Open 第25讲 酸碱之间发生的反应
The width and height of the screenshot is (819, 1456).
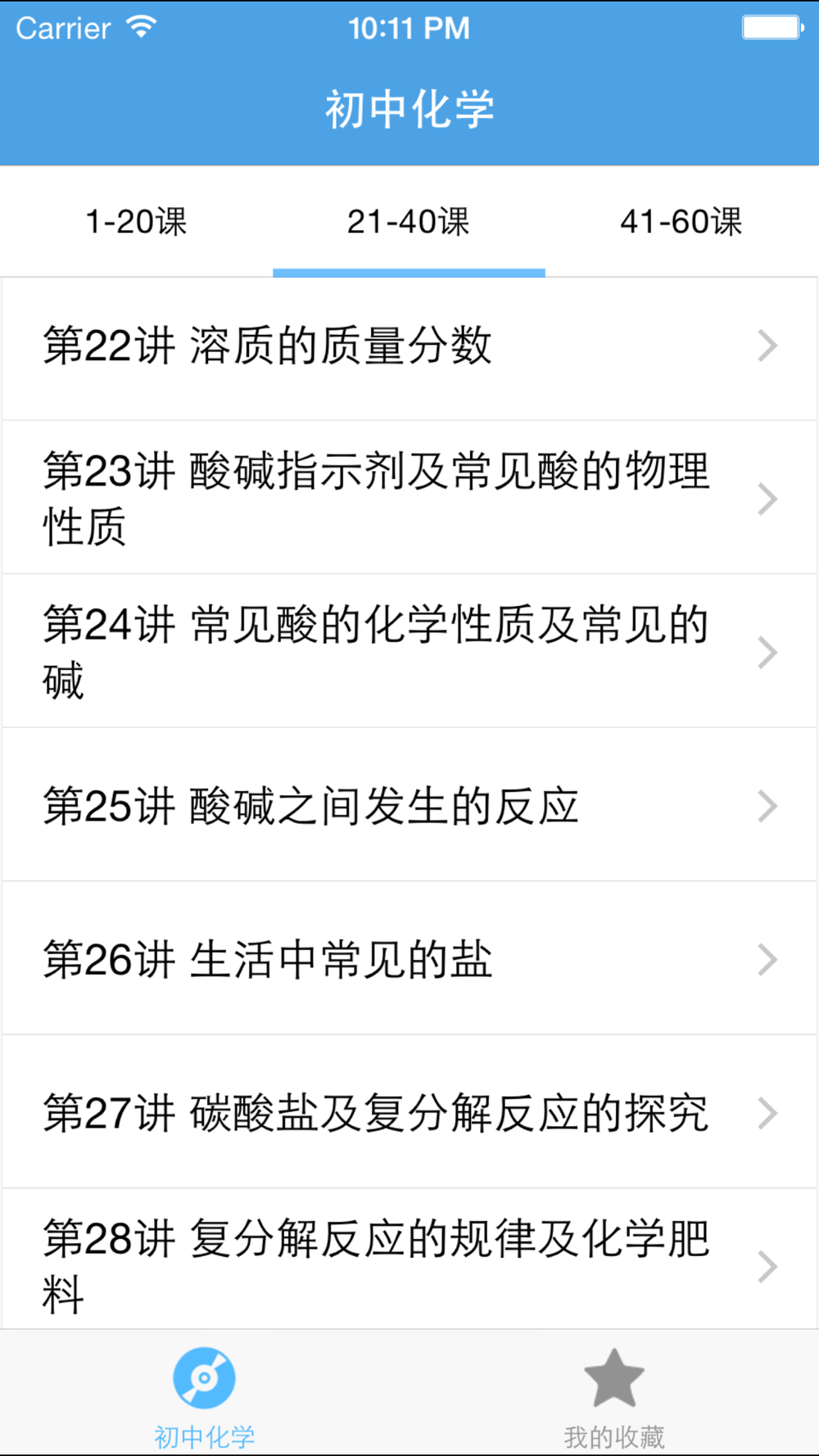(409, 806)
